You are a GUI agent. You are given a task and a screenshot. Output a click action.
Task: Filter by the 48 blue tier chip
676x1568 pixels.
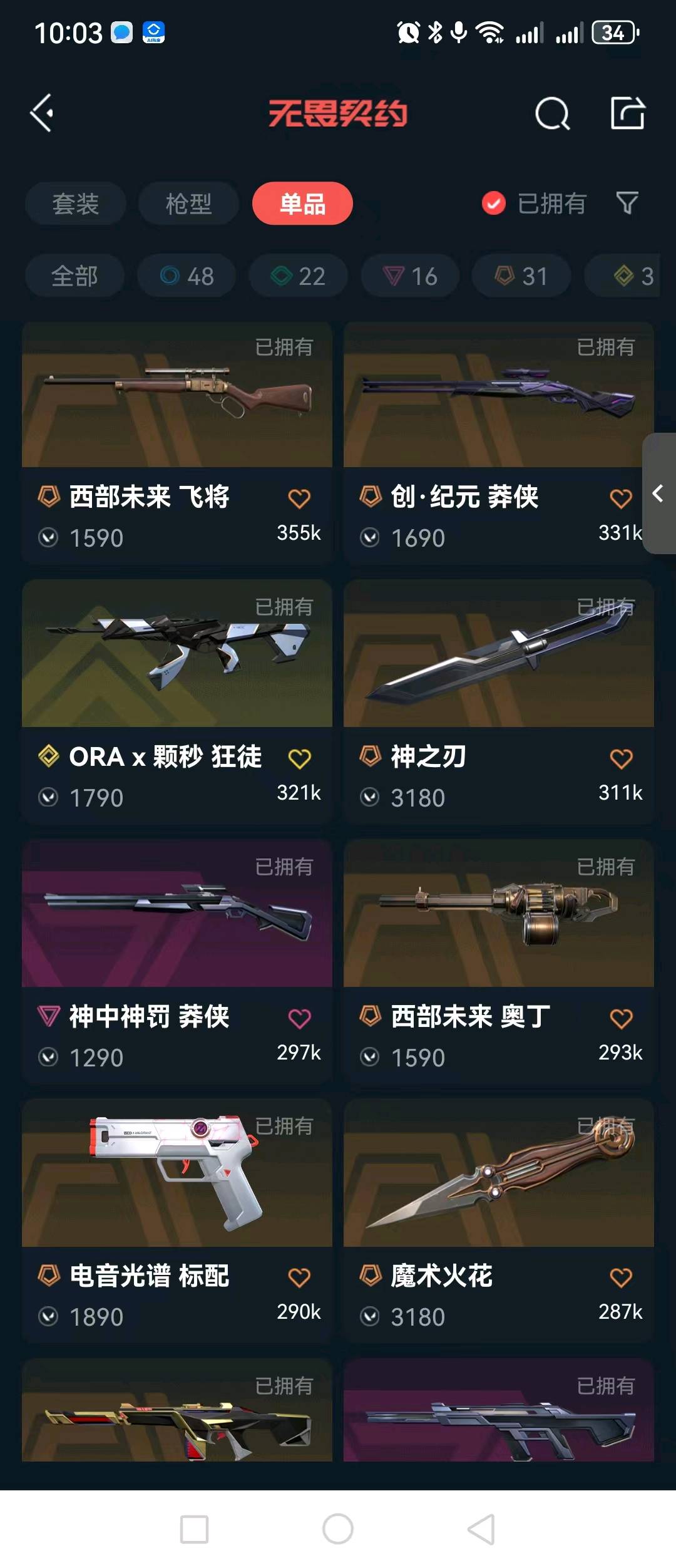187,276
